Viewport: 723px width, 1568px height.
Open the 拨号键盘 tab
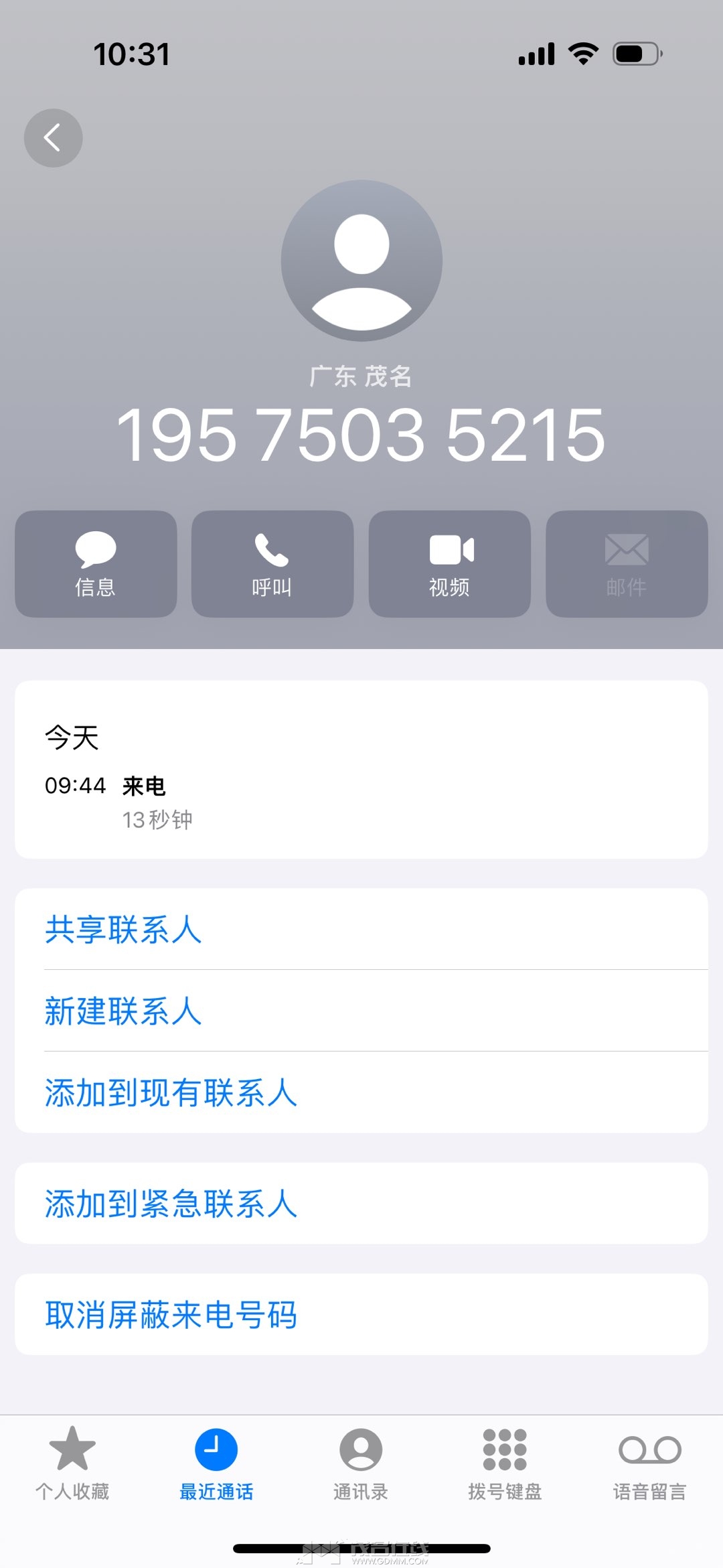(505, 1464)
